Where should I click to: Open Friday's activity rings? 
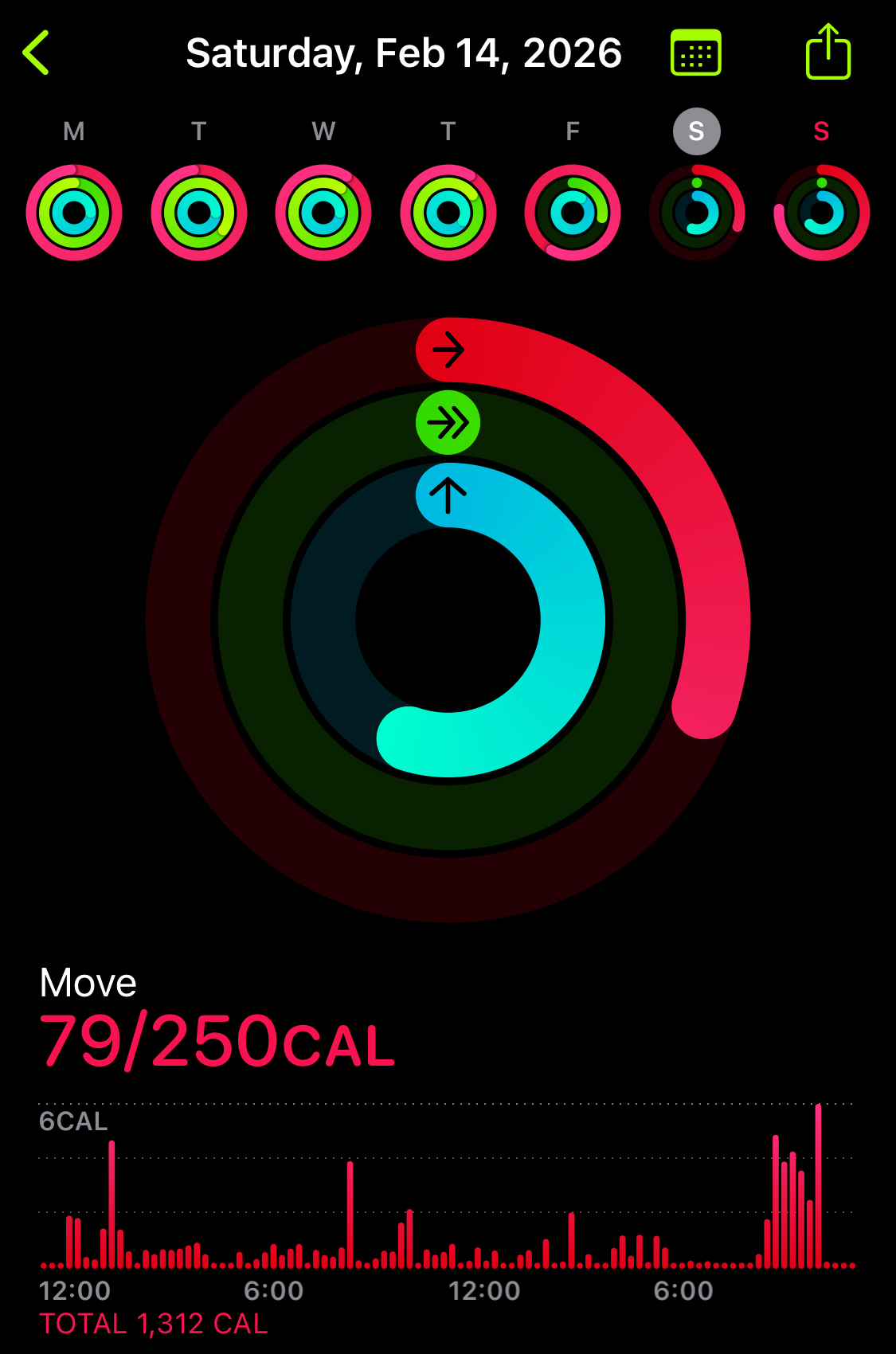(573, 212)
